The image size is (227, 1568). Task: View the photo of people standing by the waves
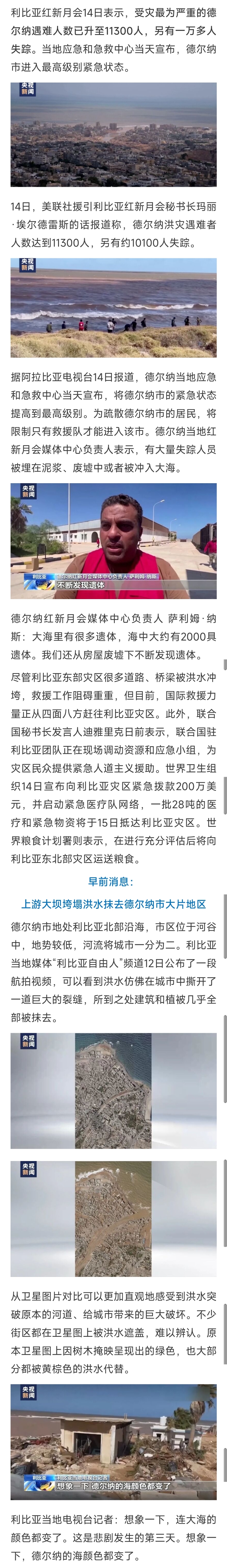[x=113, y=307]
